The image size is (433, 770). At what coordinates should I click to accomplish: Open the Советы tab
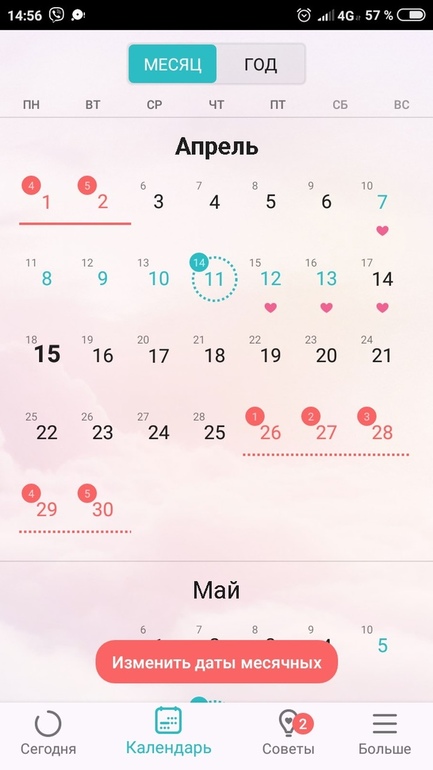click(x=289, y=733)
